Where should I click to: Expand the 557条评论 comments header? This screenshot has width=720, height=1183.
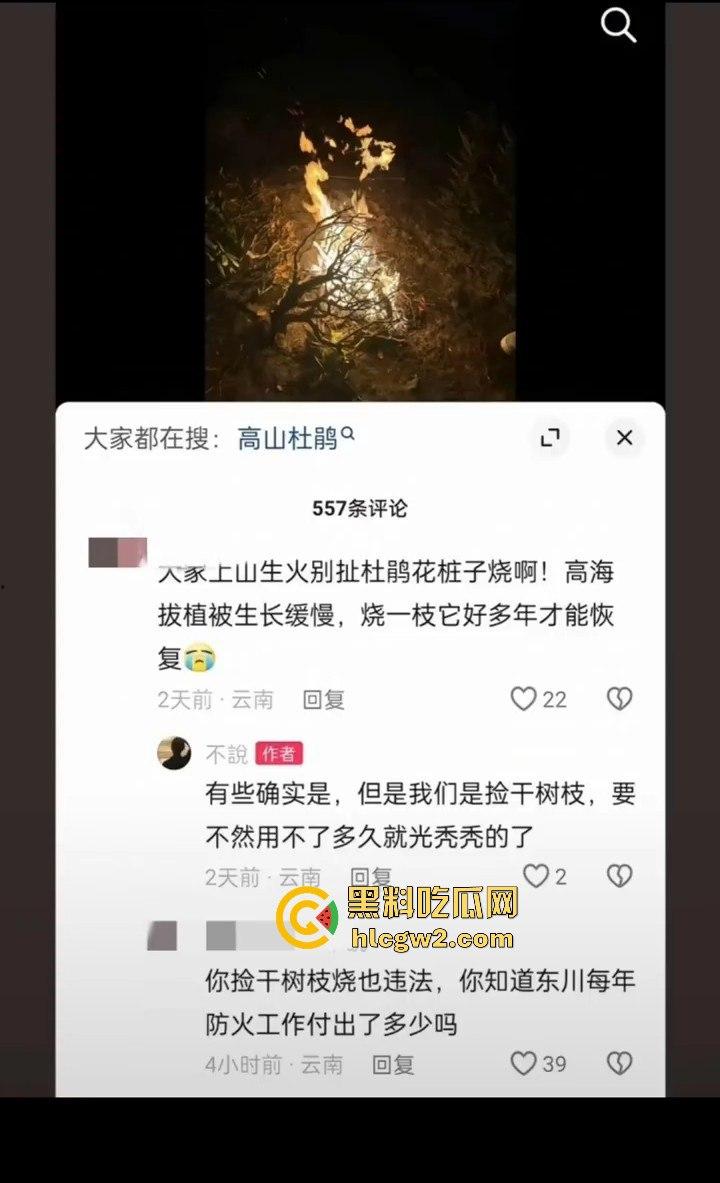click(x=360, y=506)
